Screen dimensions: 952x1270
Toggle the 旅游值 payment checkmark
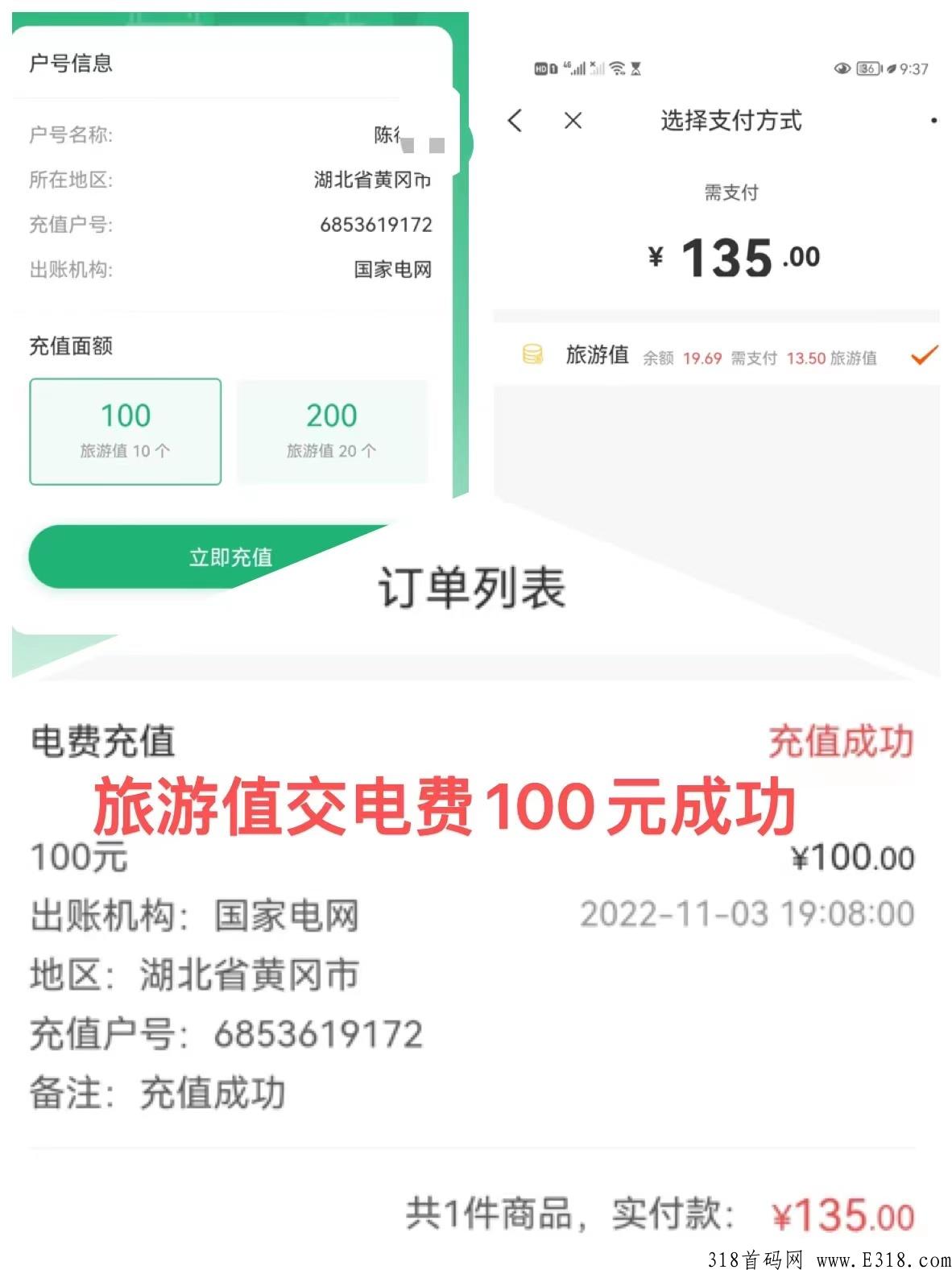pos(922,354)
